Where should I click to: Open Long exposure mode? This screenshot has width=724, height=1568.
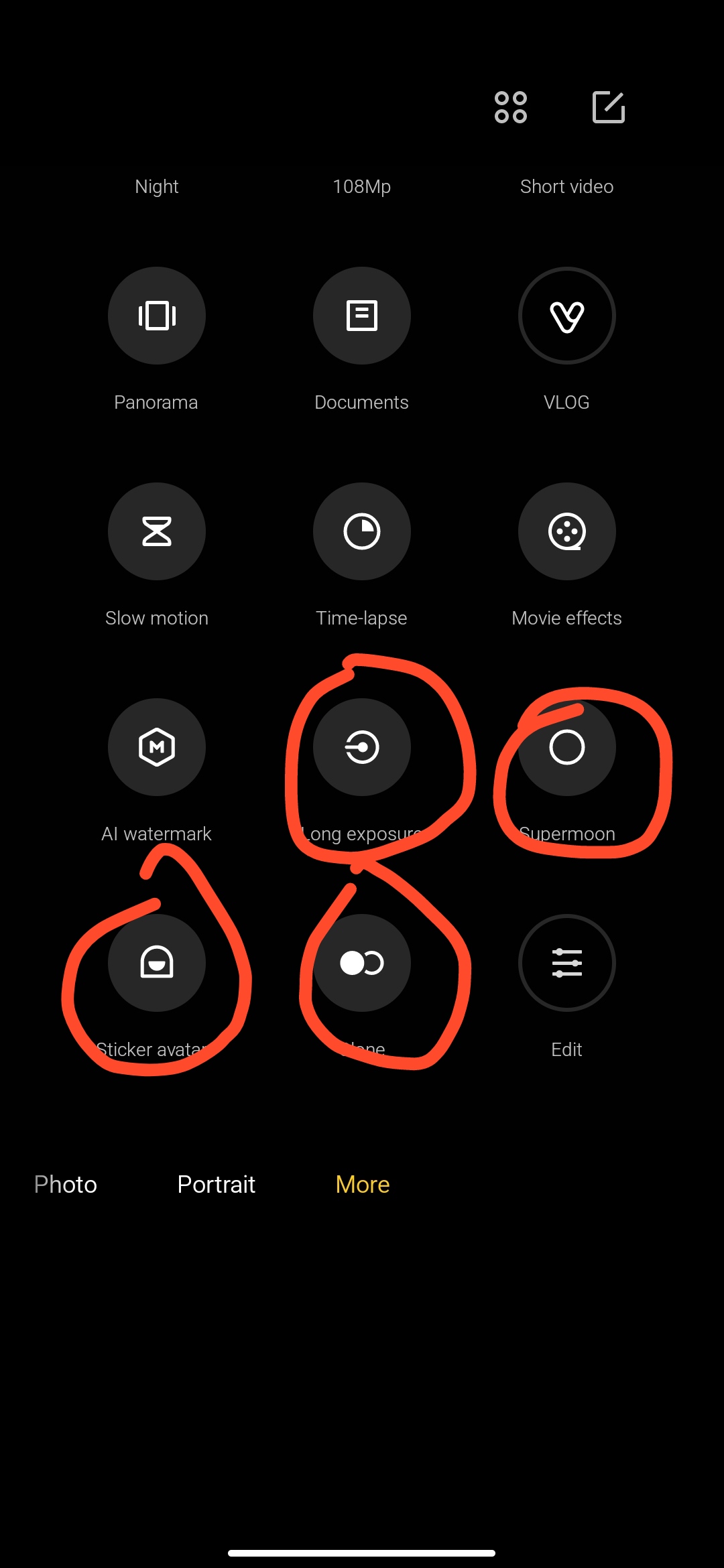(x=362, y=747)
